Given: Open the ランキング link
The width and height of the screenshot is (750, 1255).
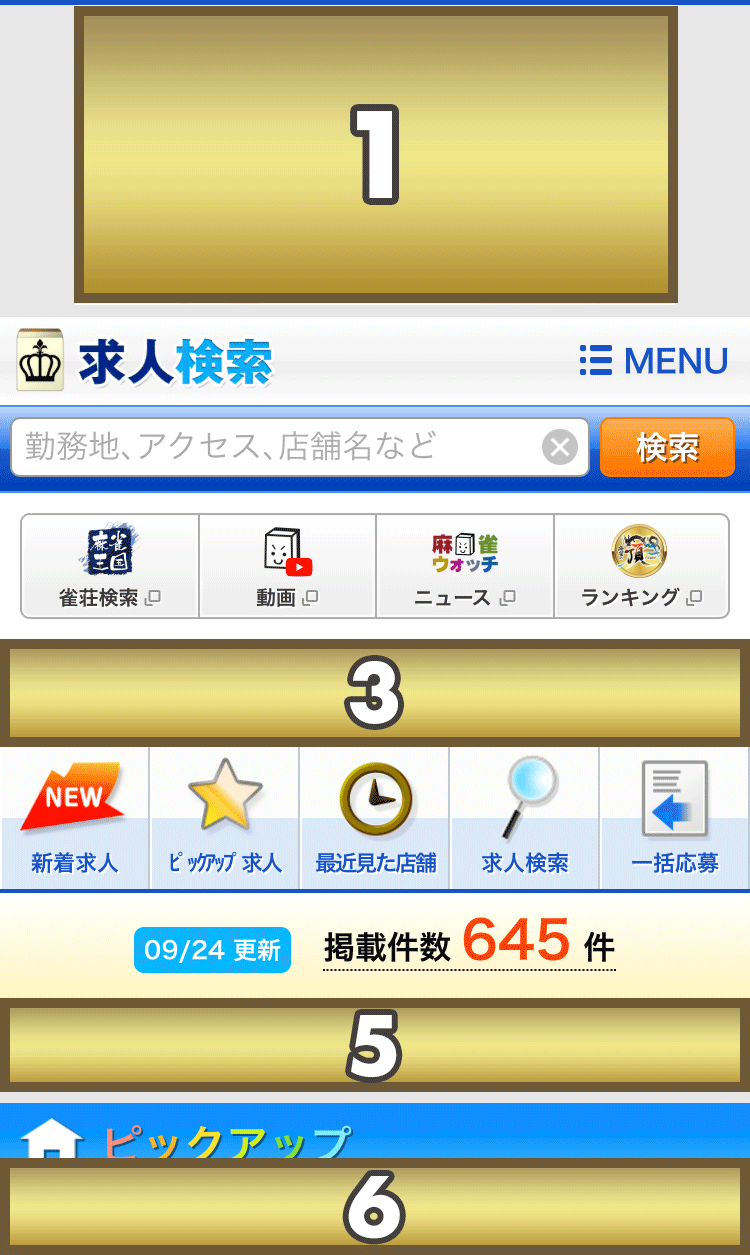Looking at the screenshot, I should [x=641, y=566].
